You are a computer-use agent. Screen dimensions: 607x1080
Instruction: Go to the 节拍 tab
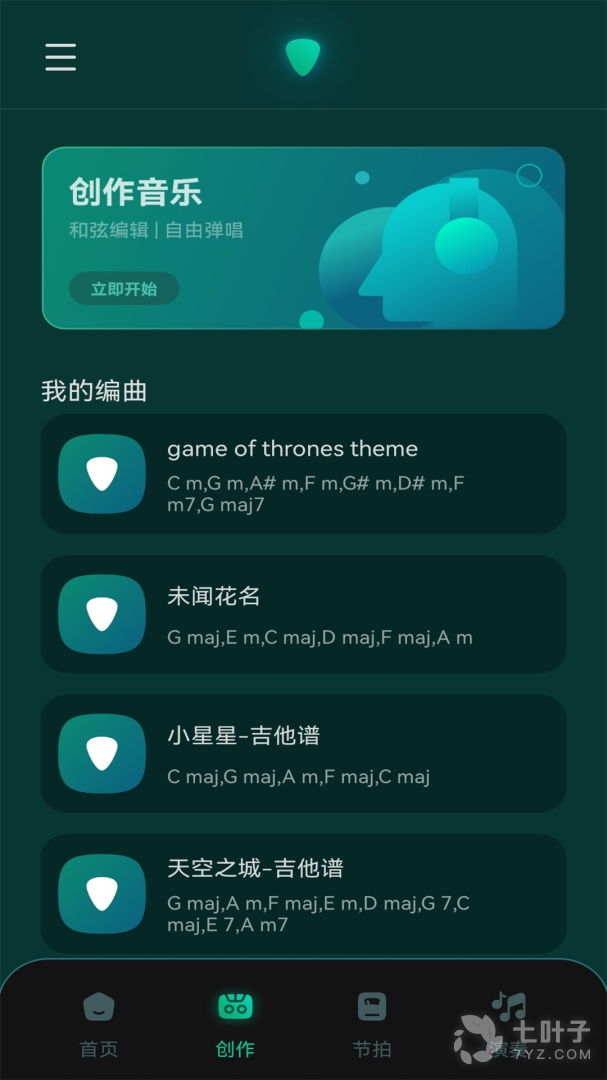click(x=372, y=1023)
